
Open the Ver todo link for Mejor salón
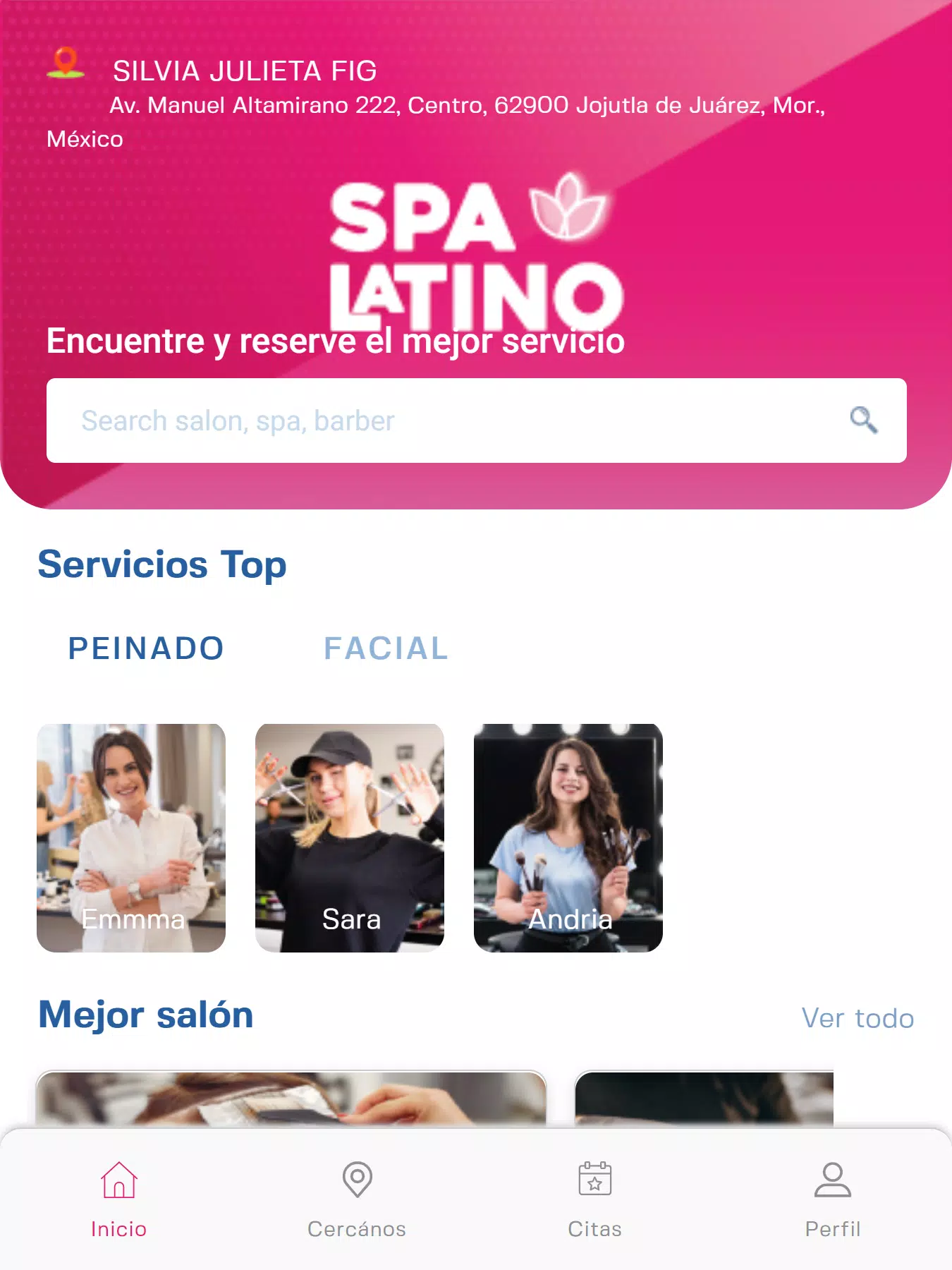point(857,1016)
